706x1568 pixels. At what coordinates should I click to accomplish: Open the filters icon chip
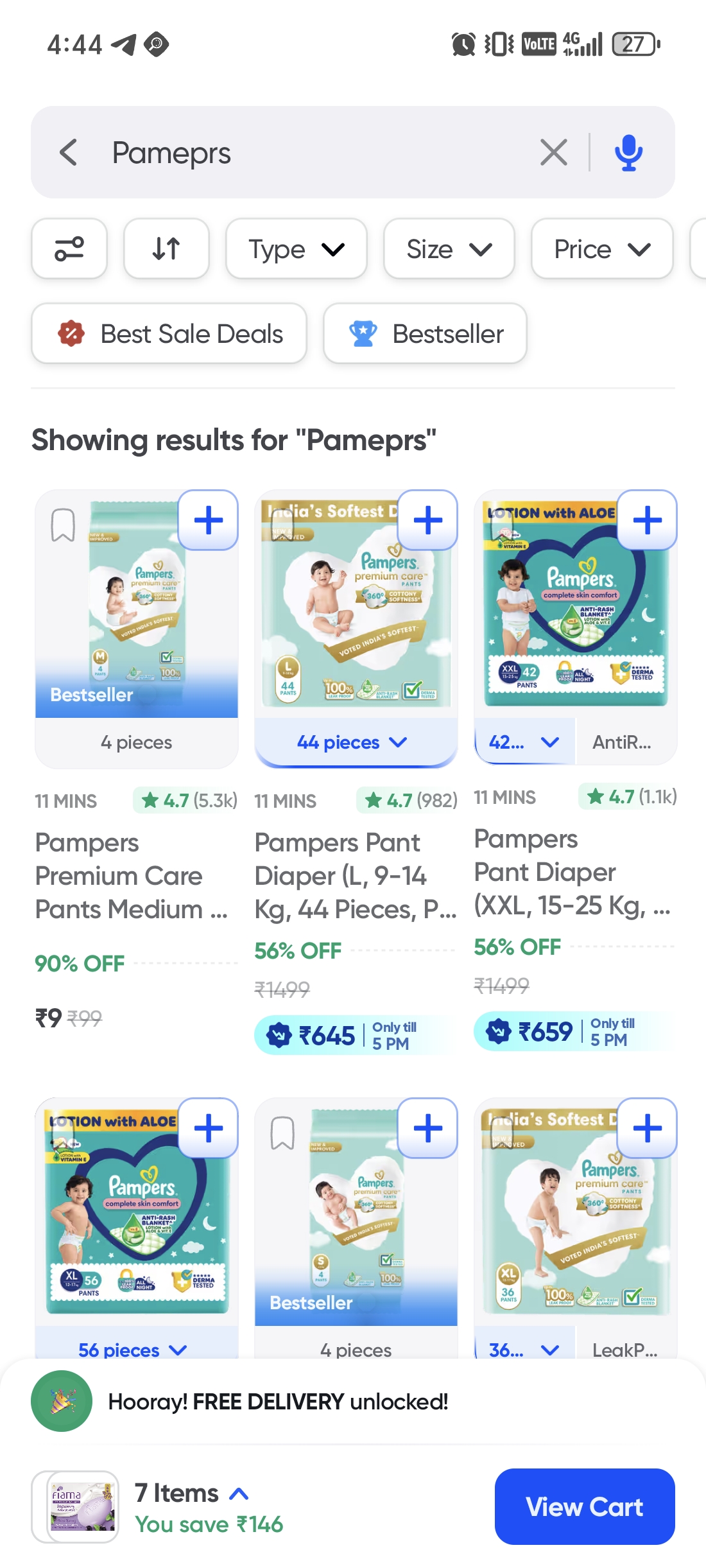[69, 249]
